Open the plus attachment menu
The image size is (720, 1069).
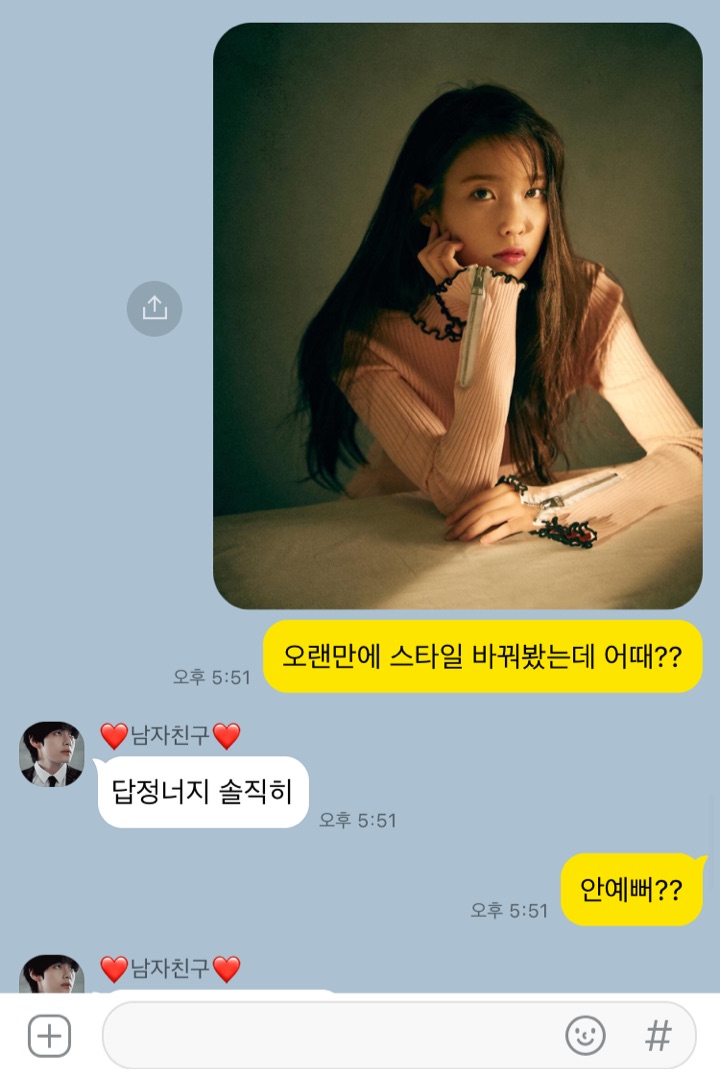click(49, 1035)
